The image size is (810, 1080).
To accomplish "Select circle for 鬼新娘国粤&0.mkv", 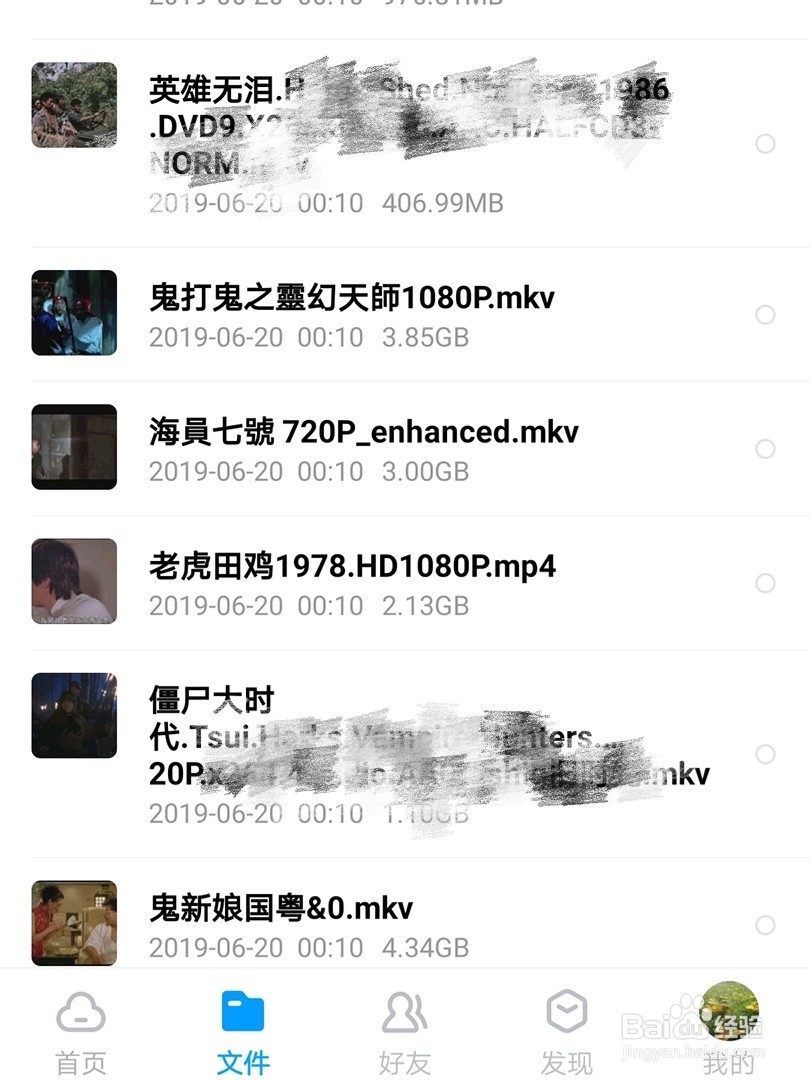I will pyautogui.click(x=765, y=923).
